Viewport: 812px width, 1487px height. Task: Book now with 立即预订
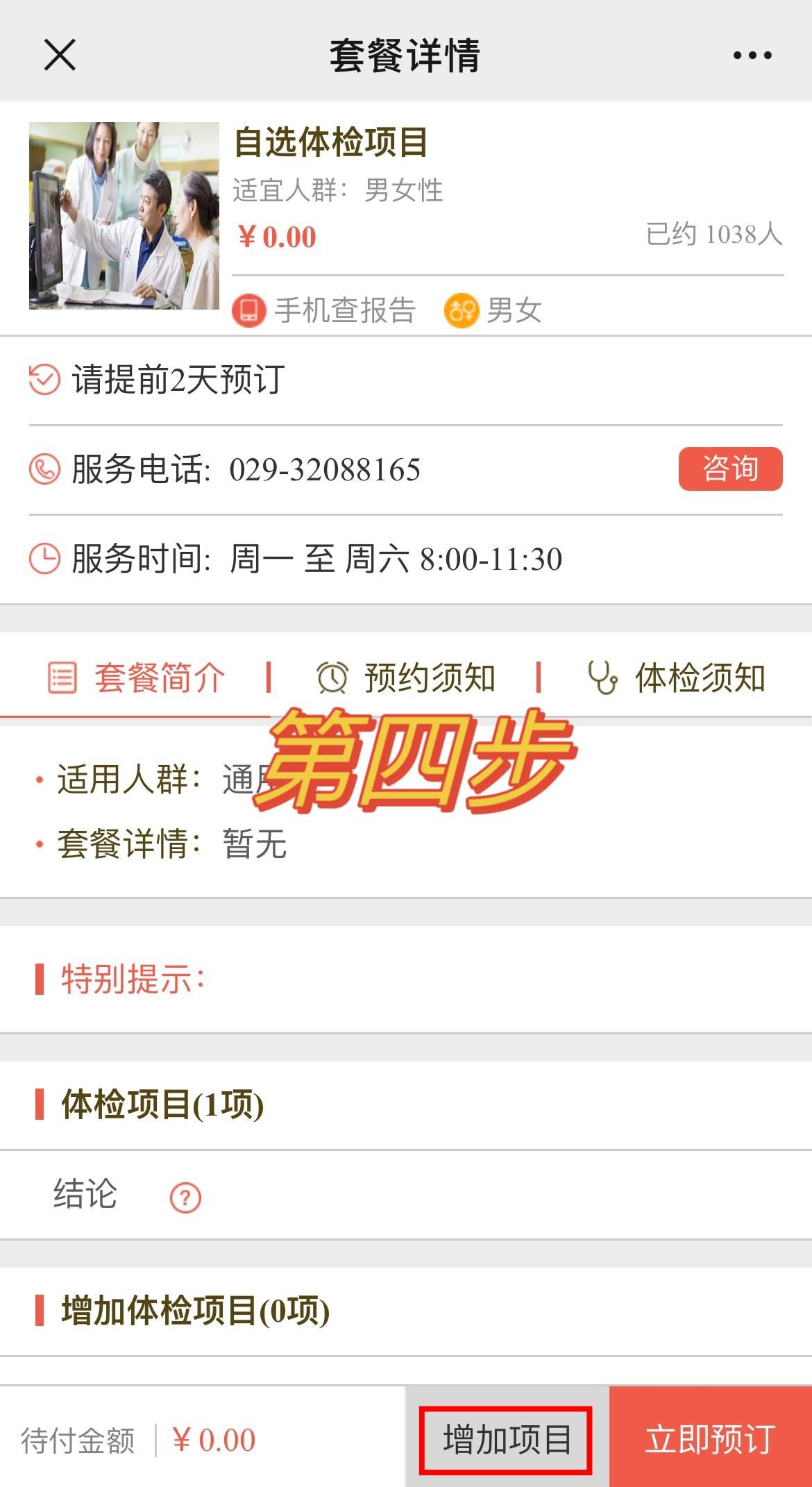click(x=710, y=1439)
